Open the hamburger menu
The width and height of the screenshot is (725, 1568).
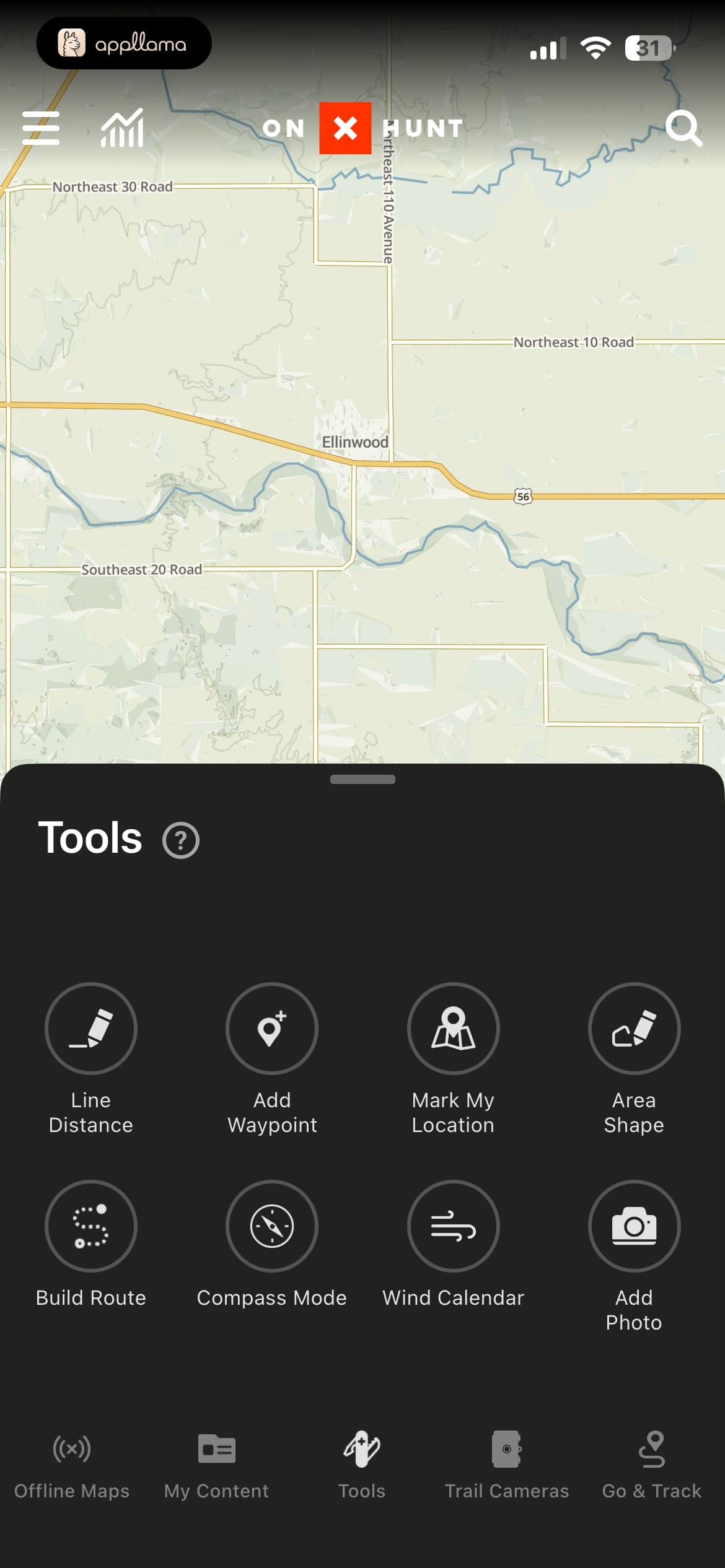pyautogui.click(x=41, y=128)
